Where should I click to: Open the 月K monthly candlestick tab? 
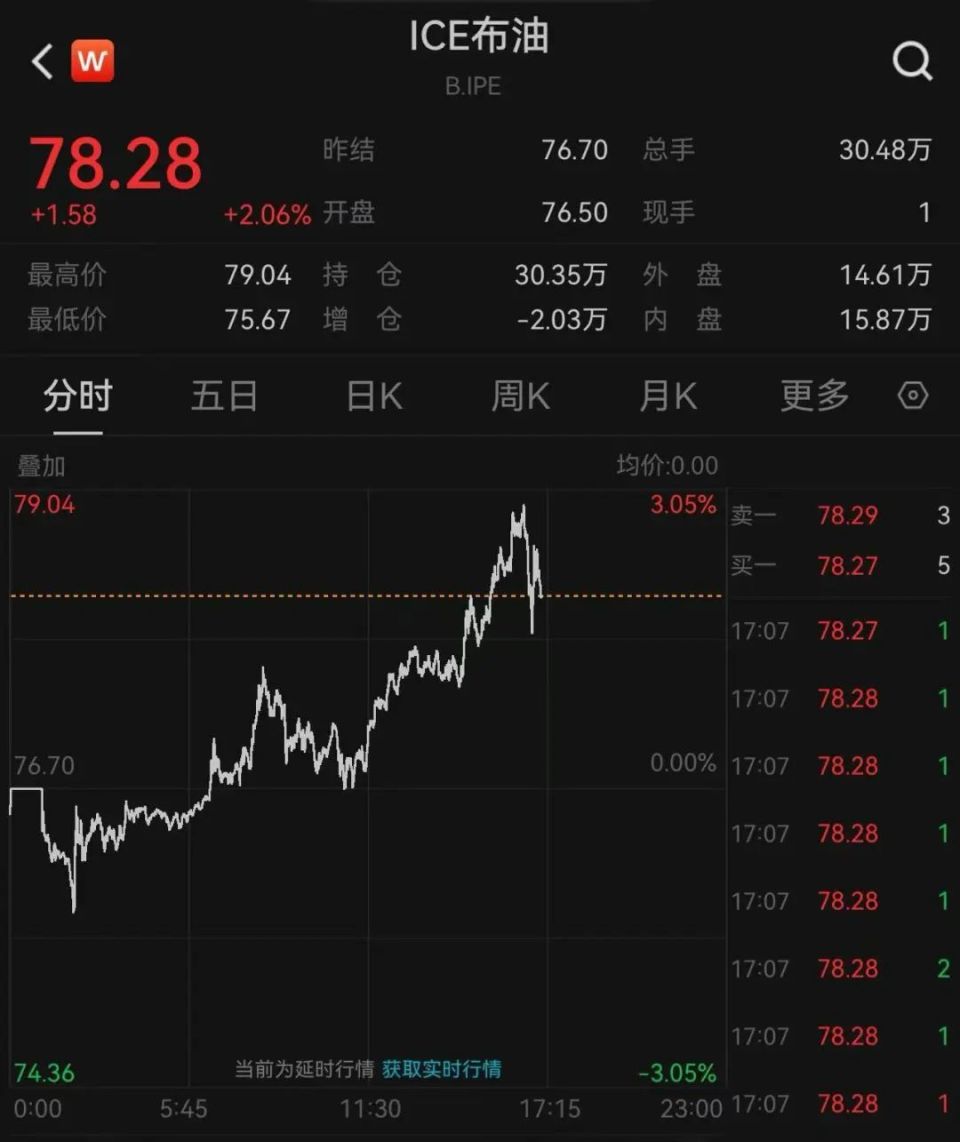tap(666, 396)
